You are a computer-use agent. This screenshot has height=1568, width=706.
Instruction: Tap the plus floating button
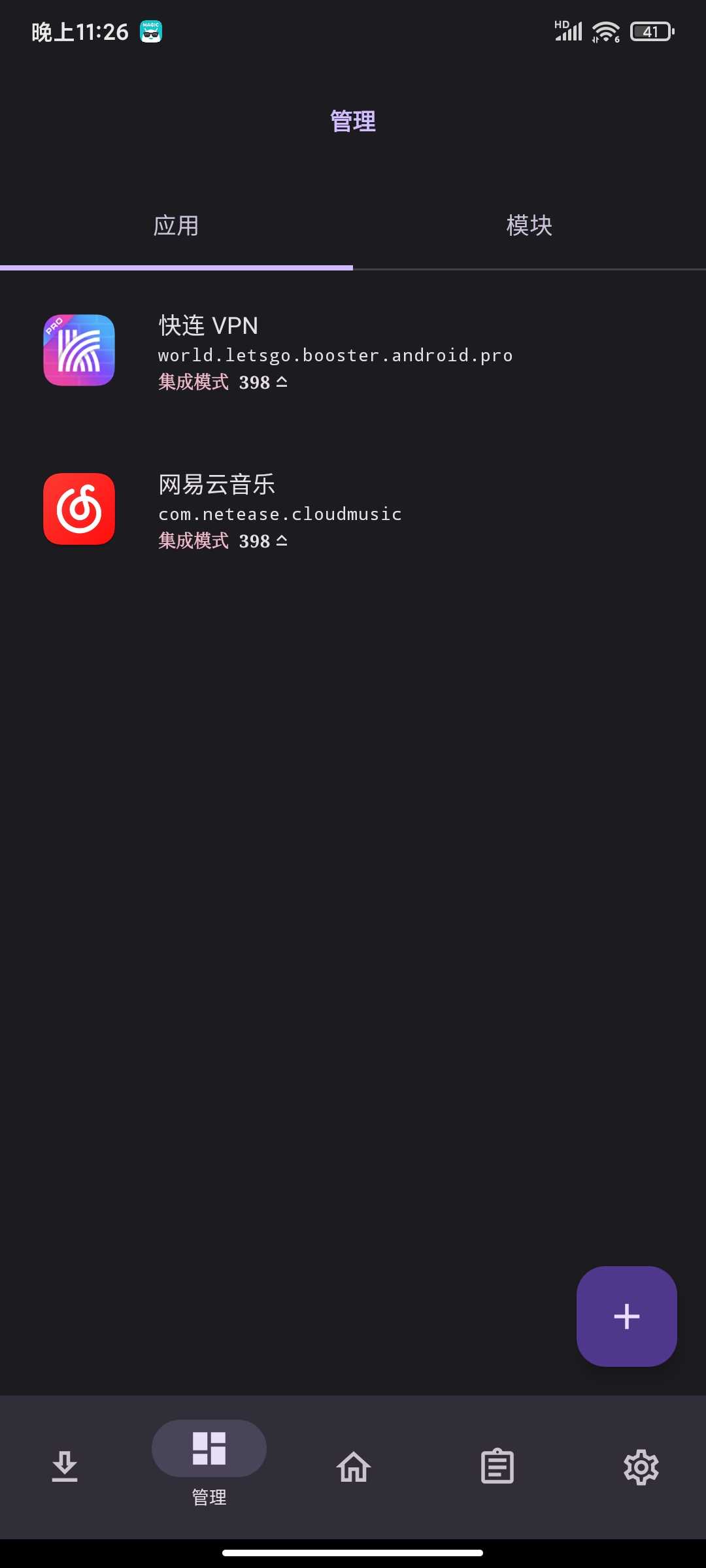pyautogui.click(x=626, y=1316)
